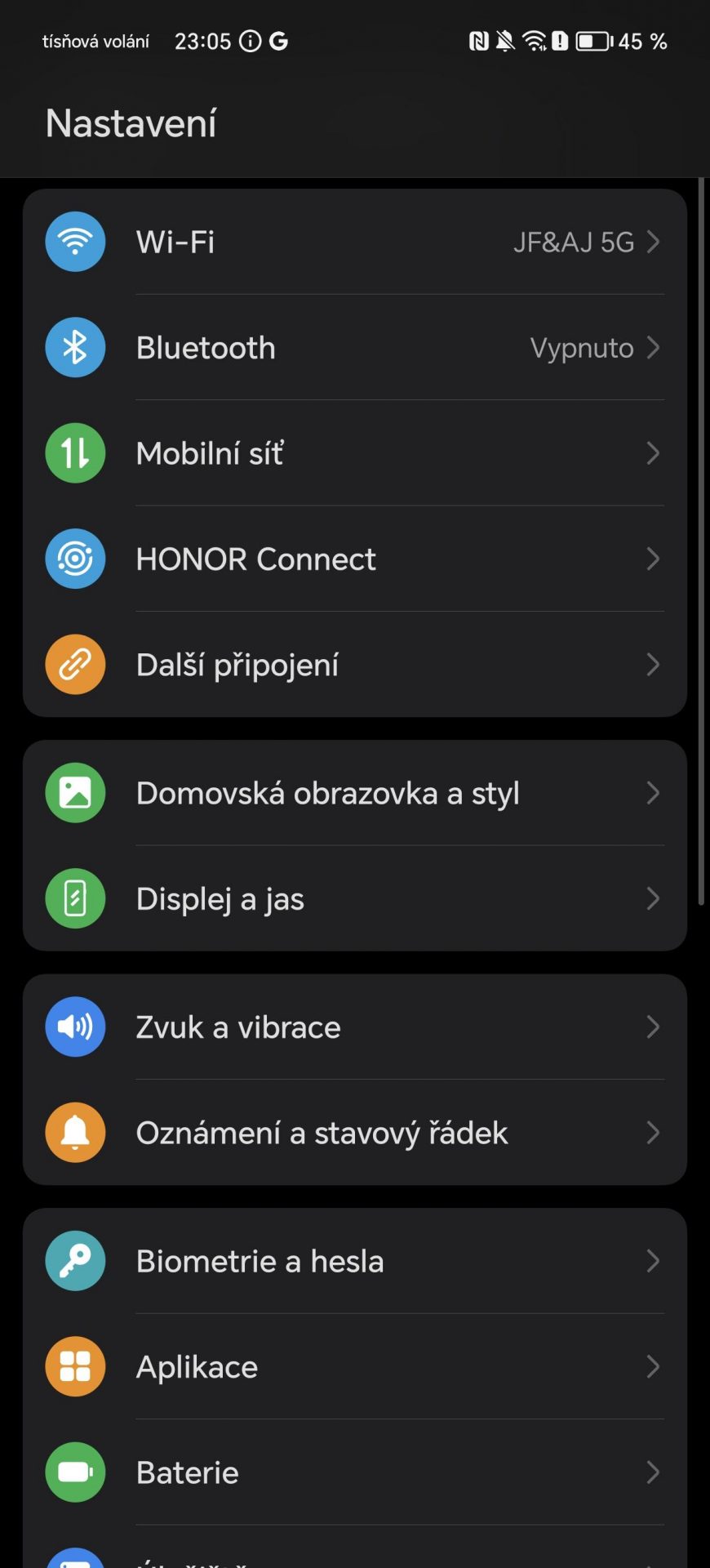The height and width of the screenshot is (1568, 710).
Task: Open Baterie settings
Action: (354, 1472)
